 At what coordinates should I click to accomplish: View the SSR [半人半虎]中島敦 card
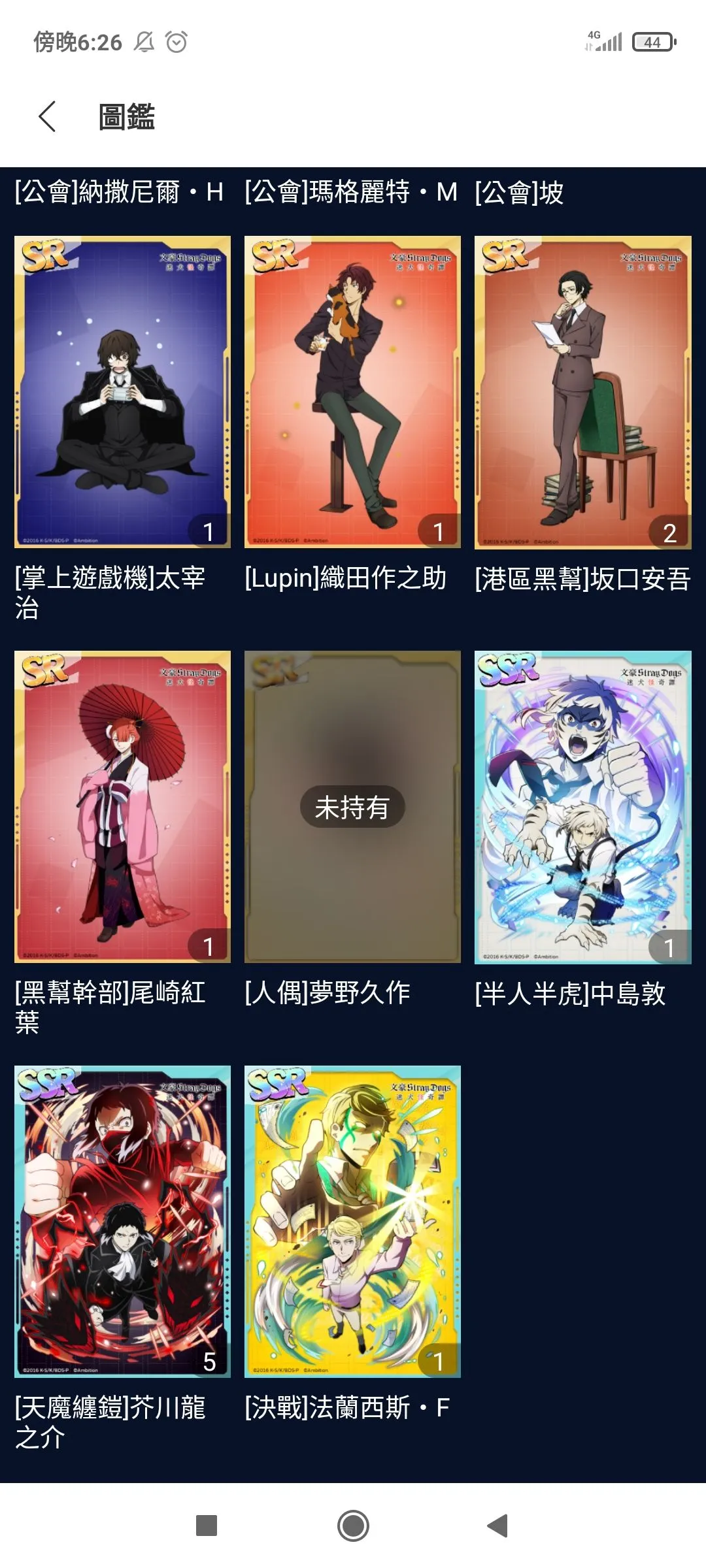point(582,807)
